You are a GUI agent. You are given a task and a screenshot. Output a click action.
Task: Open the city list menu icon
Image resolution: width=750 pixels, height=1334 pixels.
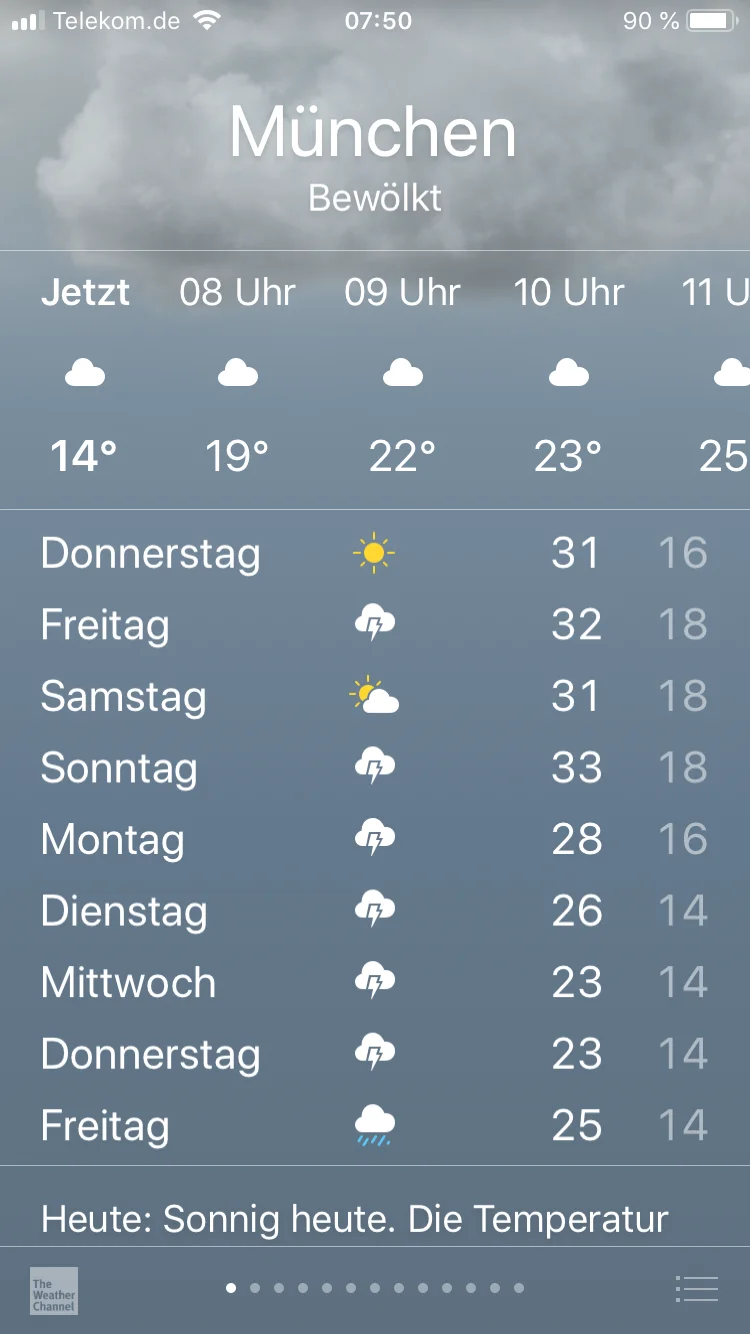click(696, 1289)
